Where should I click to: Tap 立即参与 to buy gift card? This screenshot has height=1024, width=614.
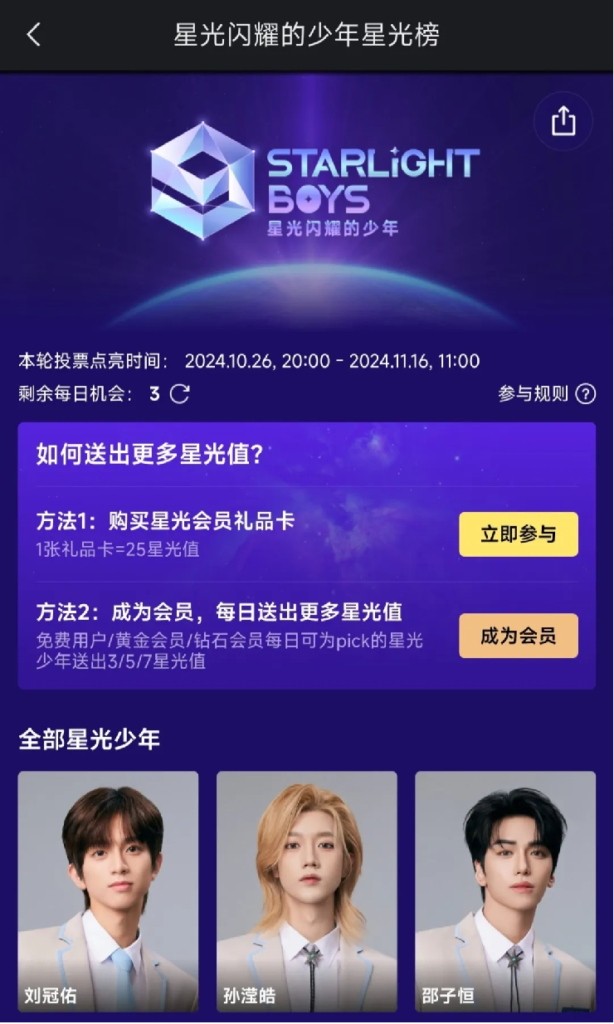[518, 534]
